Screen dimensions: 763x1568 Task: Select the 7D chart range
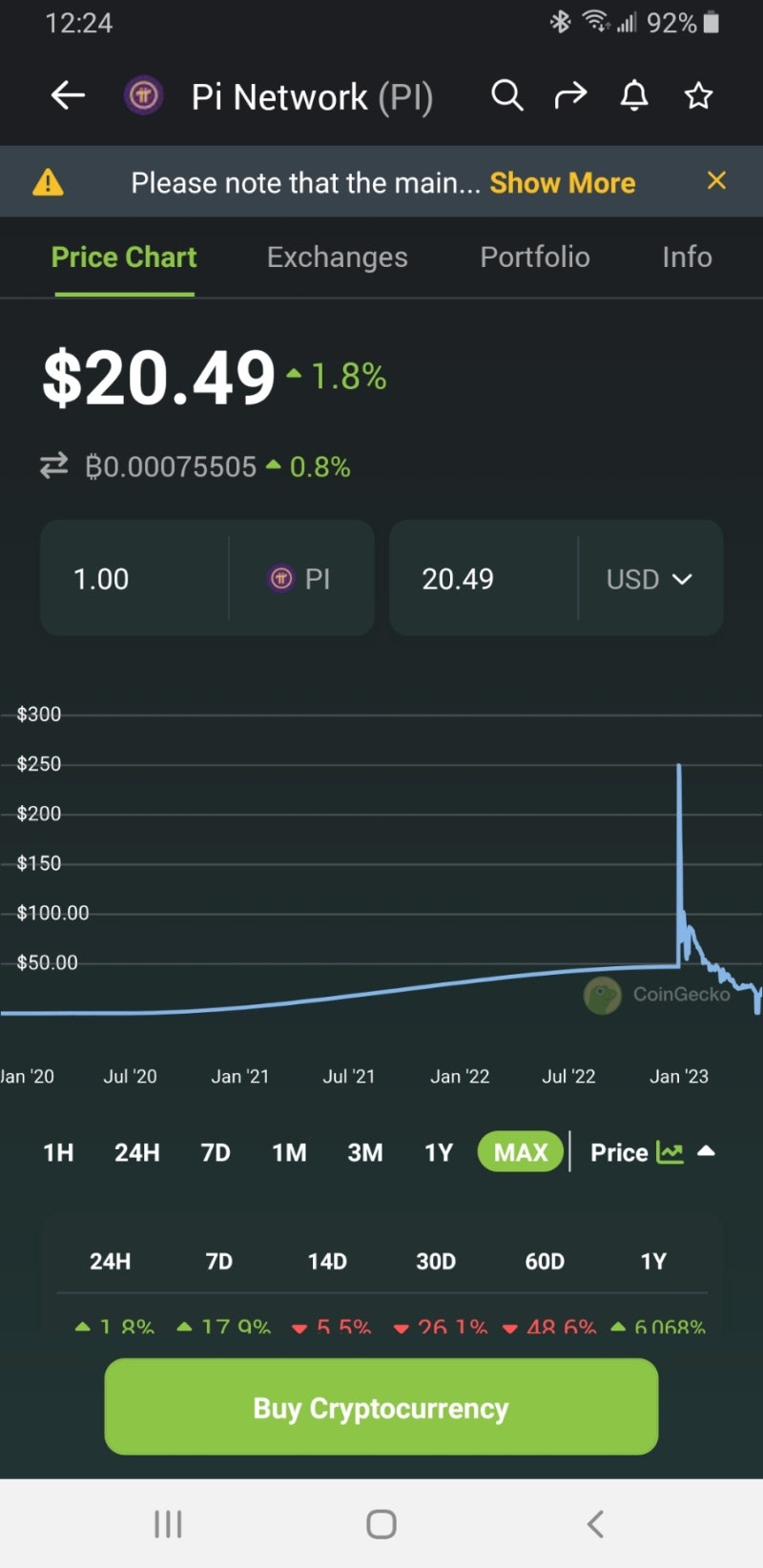click(x=216, y=1152)
